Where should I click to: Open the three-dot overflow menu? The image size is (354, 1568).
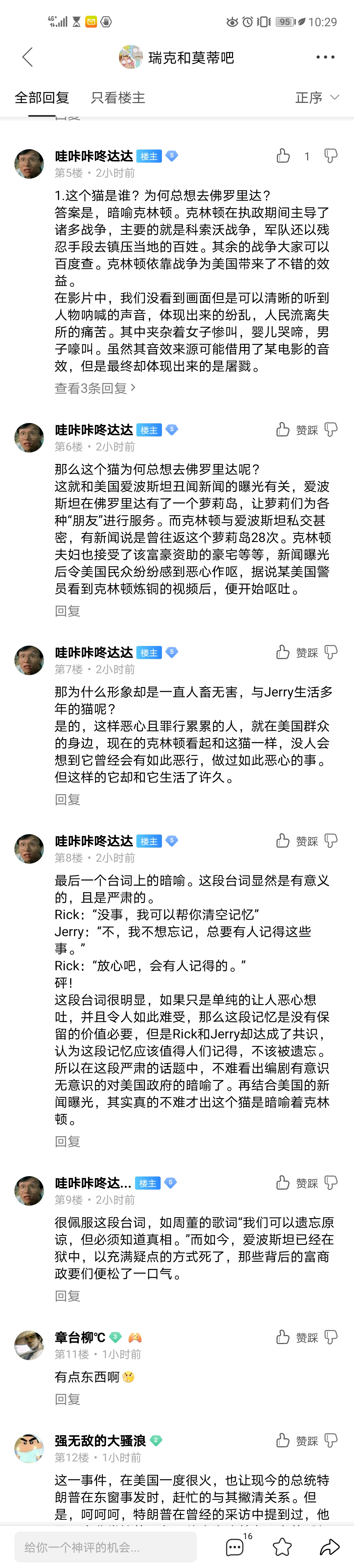click(x=325, y=57)
